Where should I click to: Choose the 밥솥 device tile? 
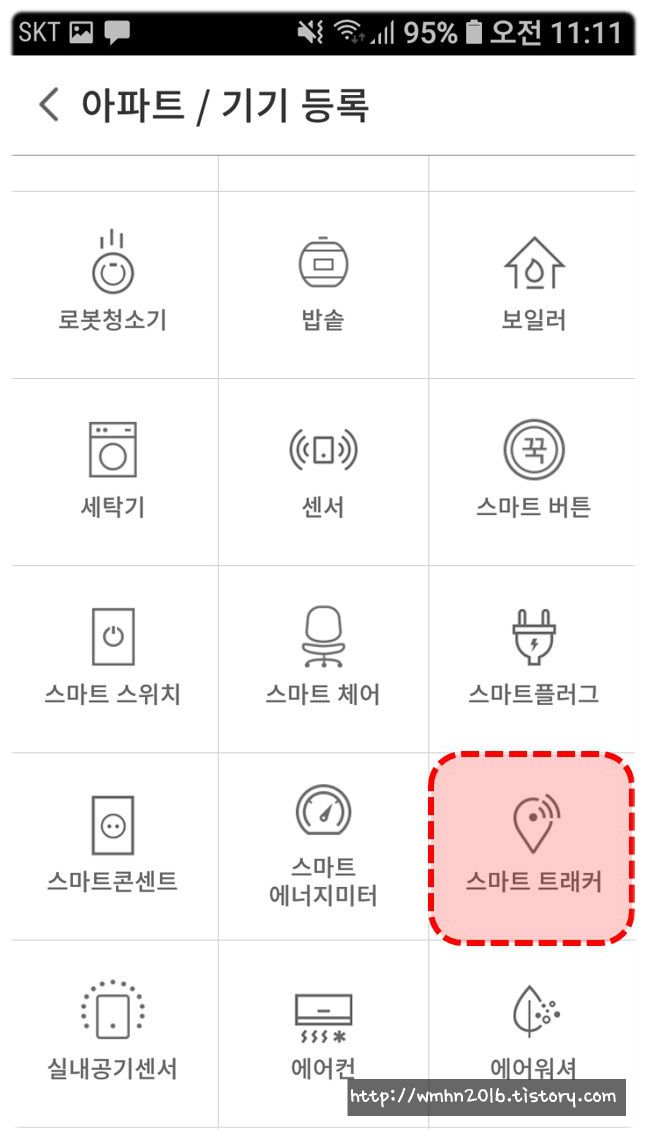coord(323,285)
